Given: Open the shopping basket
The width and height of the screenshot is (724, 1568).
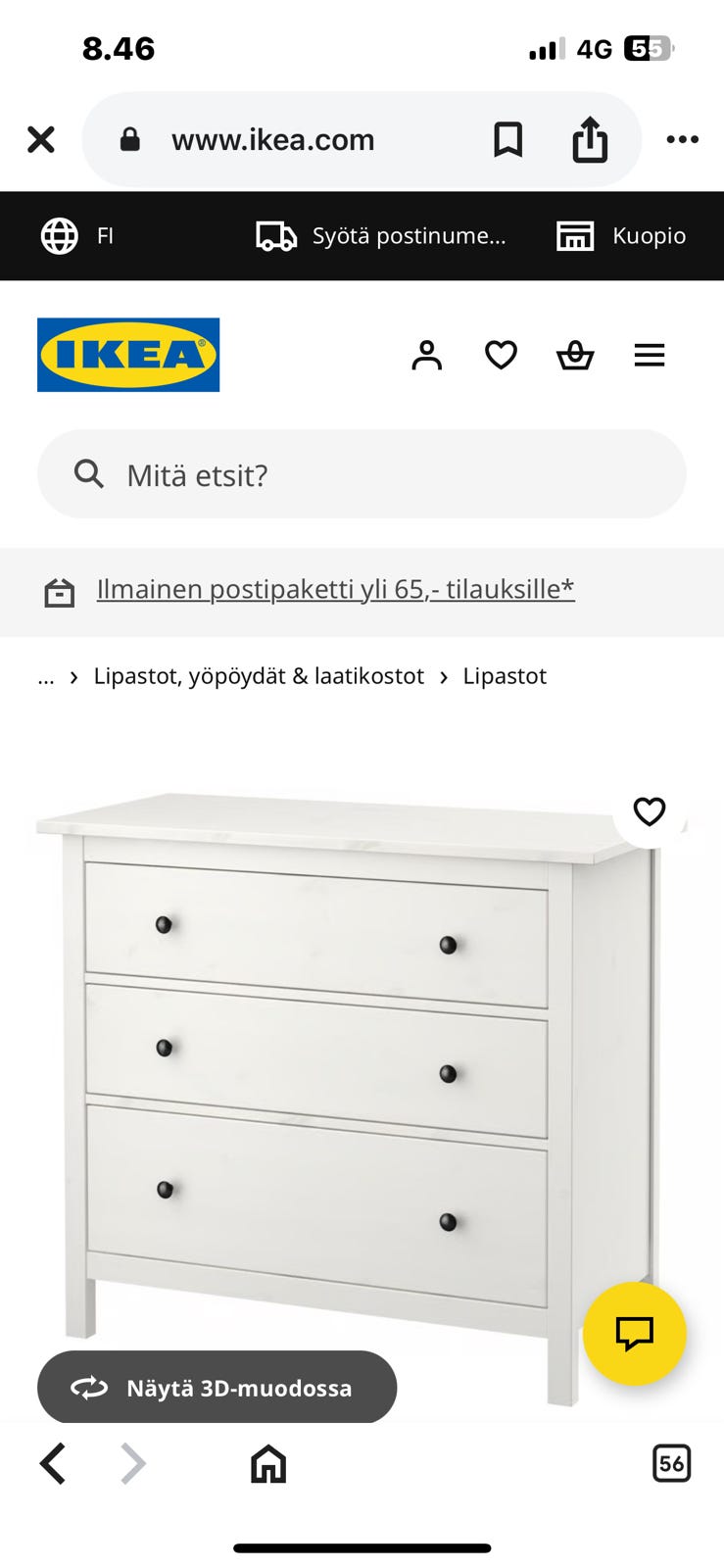Looking at the screenshot, I should (x=576, y=355).
